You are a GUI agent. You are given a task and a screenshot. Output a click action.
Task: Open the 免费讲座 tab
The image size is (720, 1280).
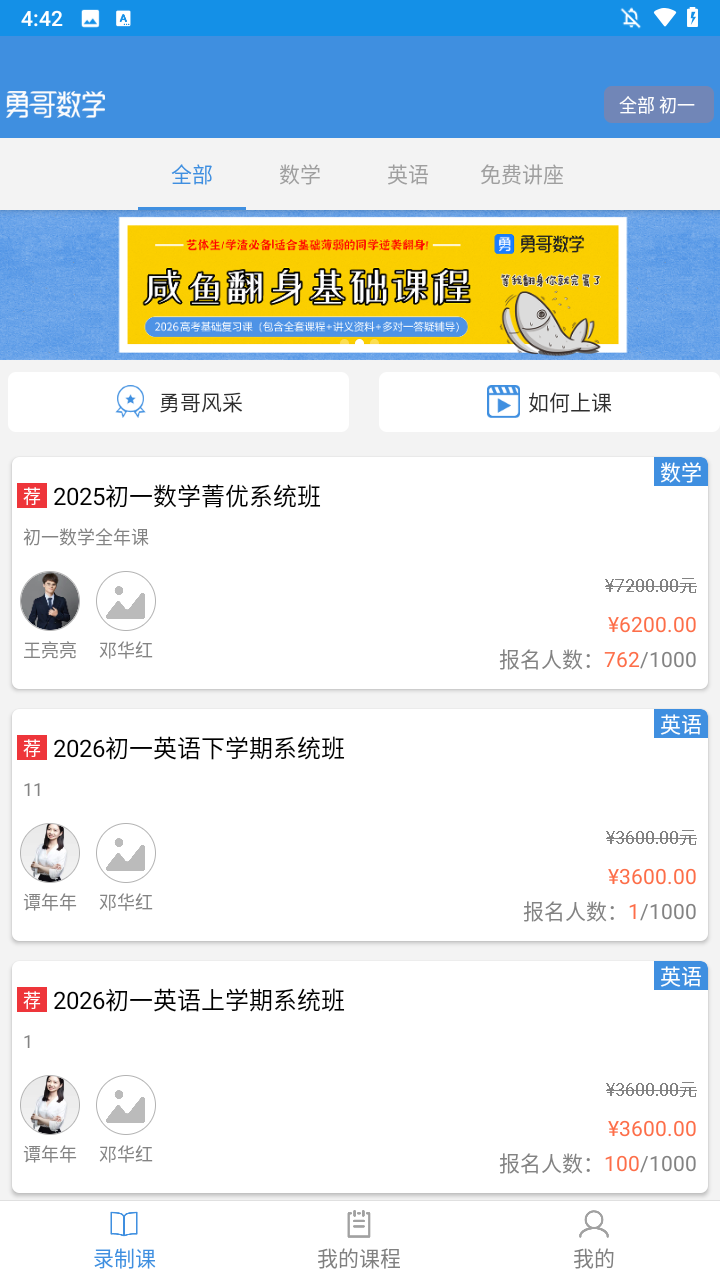click(x=522, y=174)
